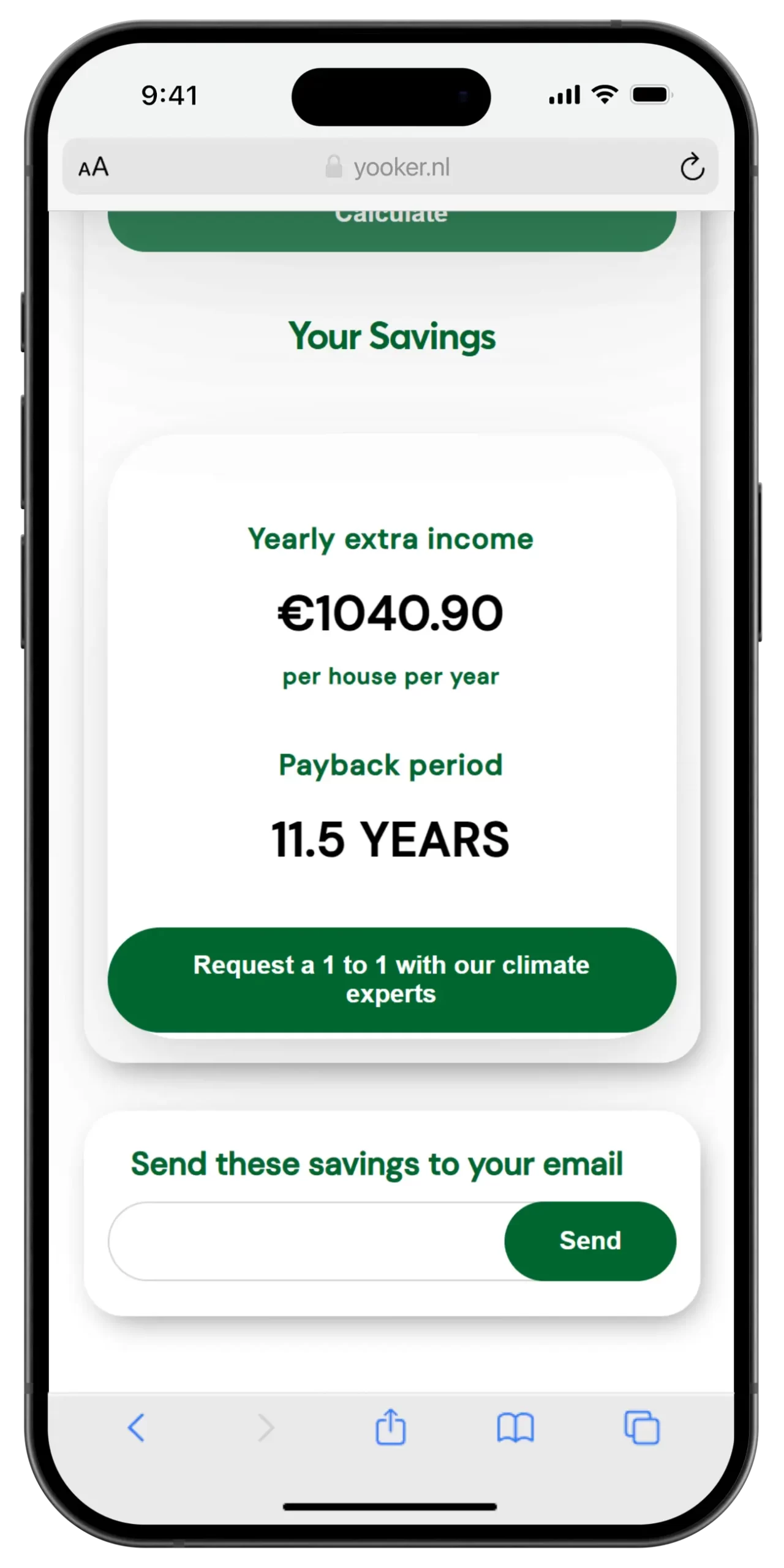Request a 1 to 1 with climate experts

pyautogui.click(x=392, y=979)
